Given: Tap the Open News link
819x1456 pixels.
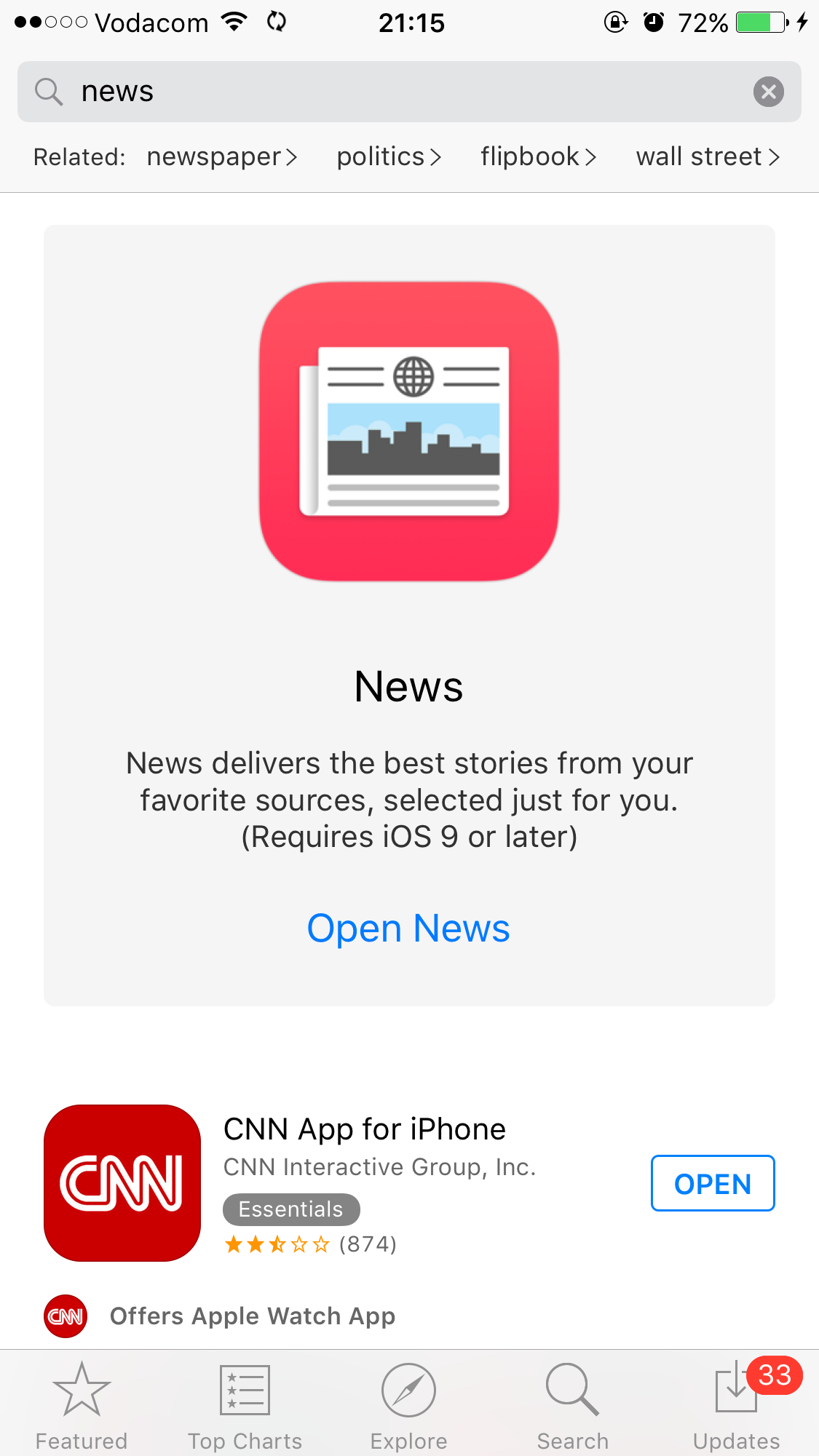Looking at the screenshot, I should tap(408, 928).
